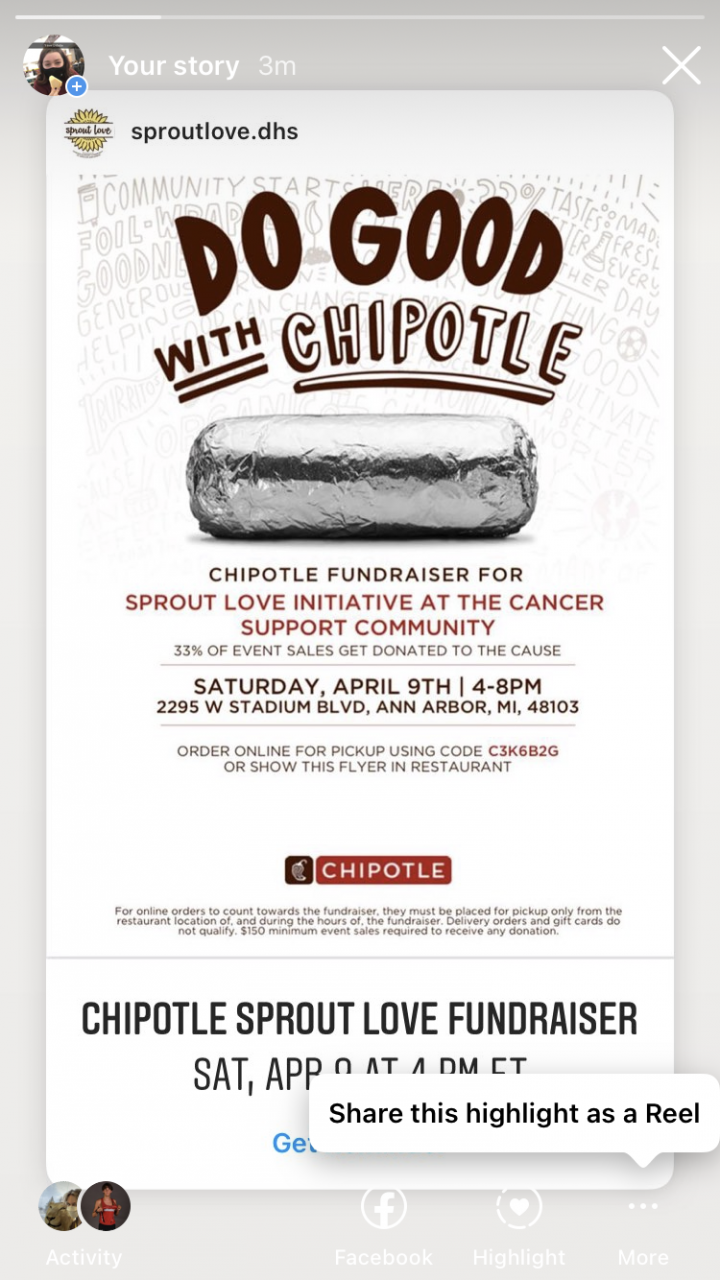This screenshot has width=720, height=1280.
Task: Open your story profile picture
Action: click(x=54, y=66)
